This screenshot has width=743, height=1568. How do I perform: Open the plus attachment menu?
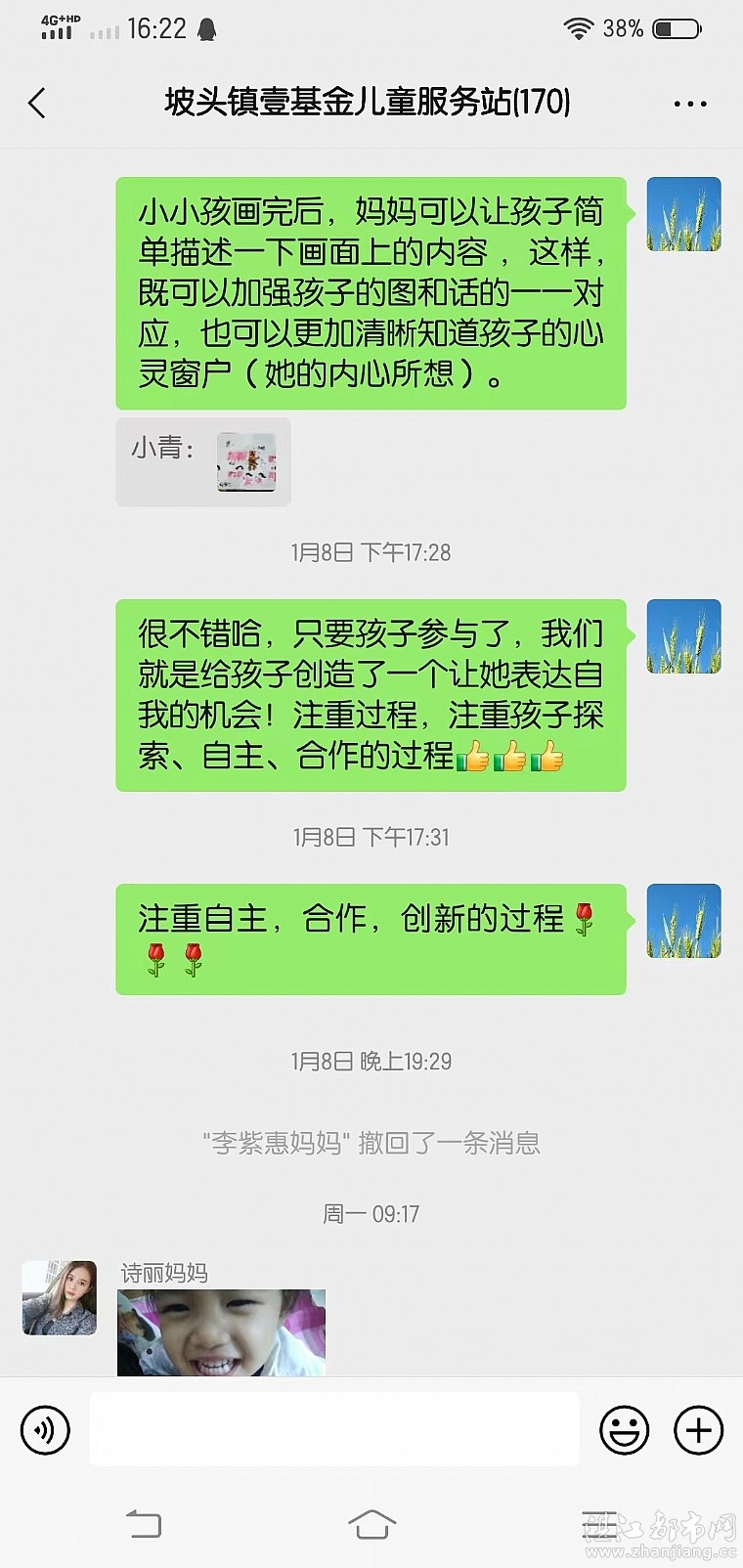(x=699, y=1430)
